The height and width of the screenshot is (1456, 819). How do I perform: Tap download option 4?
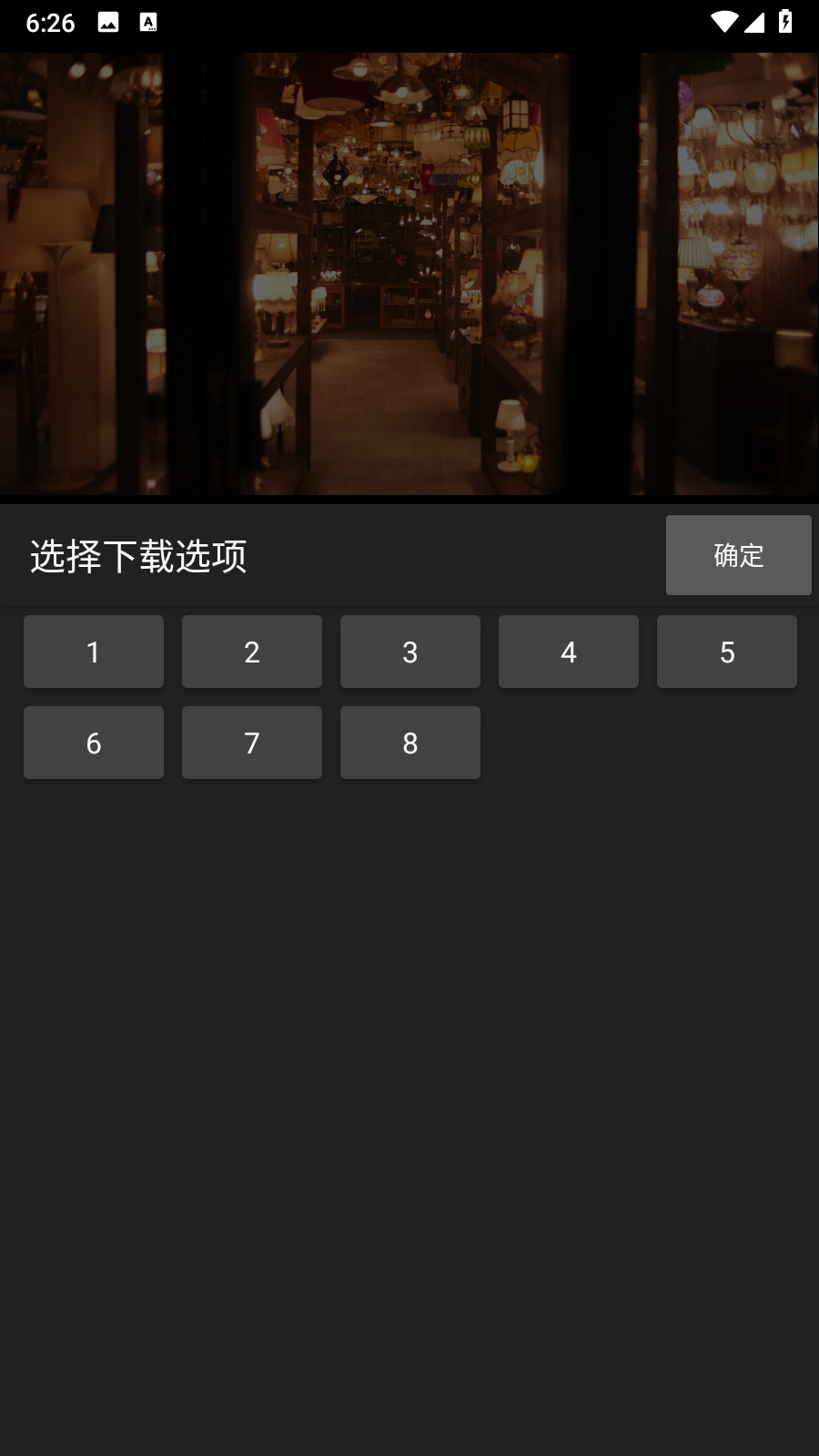(x=569, y=652)
